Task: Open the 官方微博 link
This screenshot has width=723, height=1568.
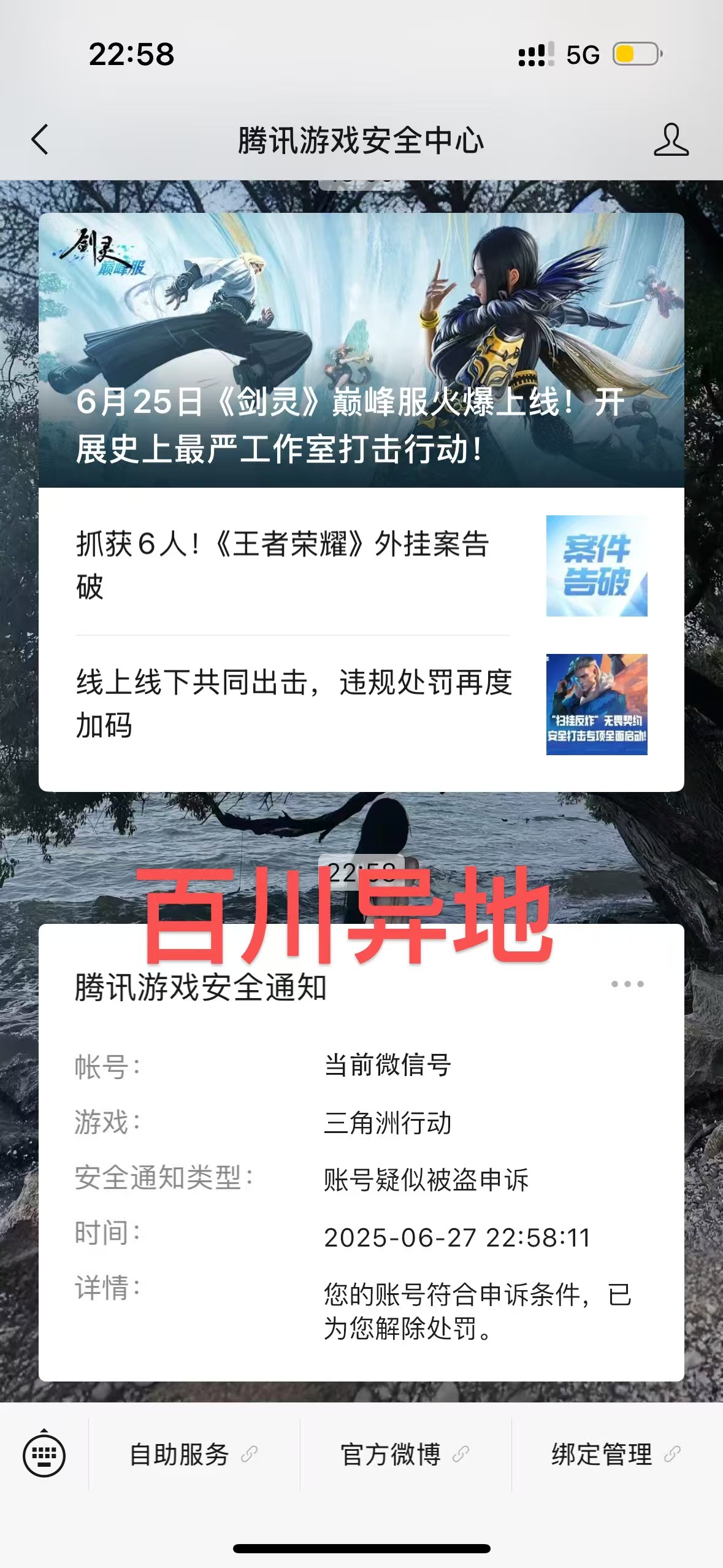Action: [x=405, y=1454]
